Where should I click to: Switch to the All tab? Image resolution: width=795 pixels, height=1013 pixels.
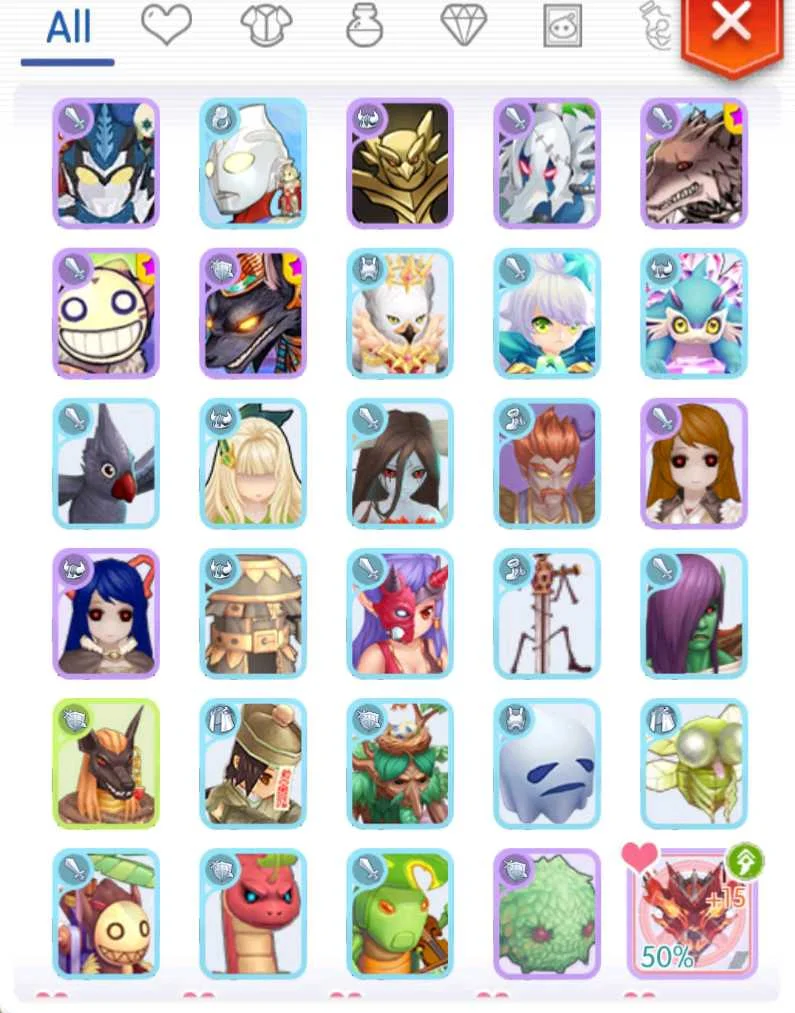point(68,28)
